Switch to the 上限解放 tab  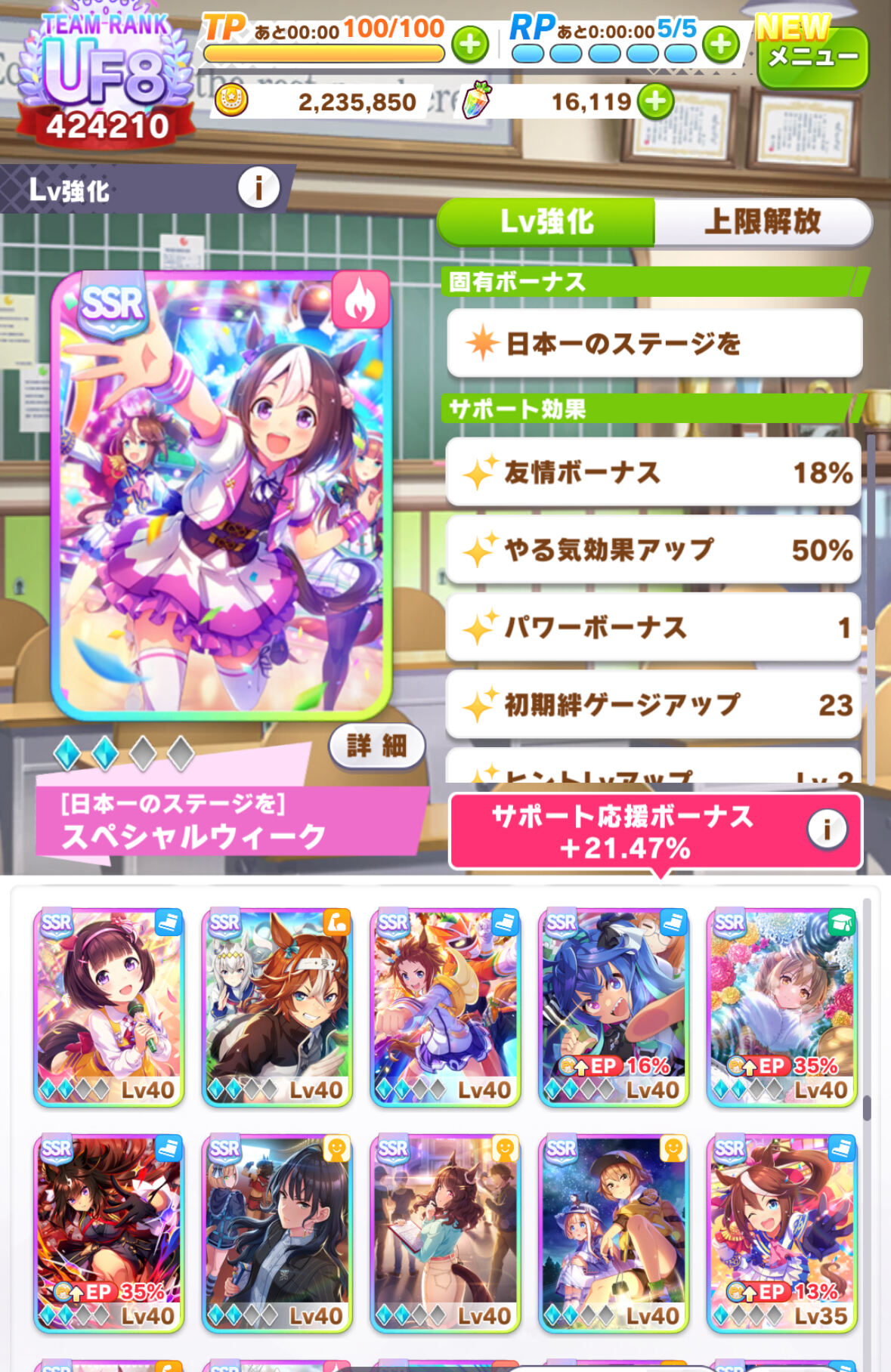click(x=762, y=222)
